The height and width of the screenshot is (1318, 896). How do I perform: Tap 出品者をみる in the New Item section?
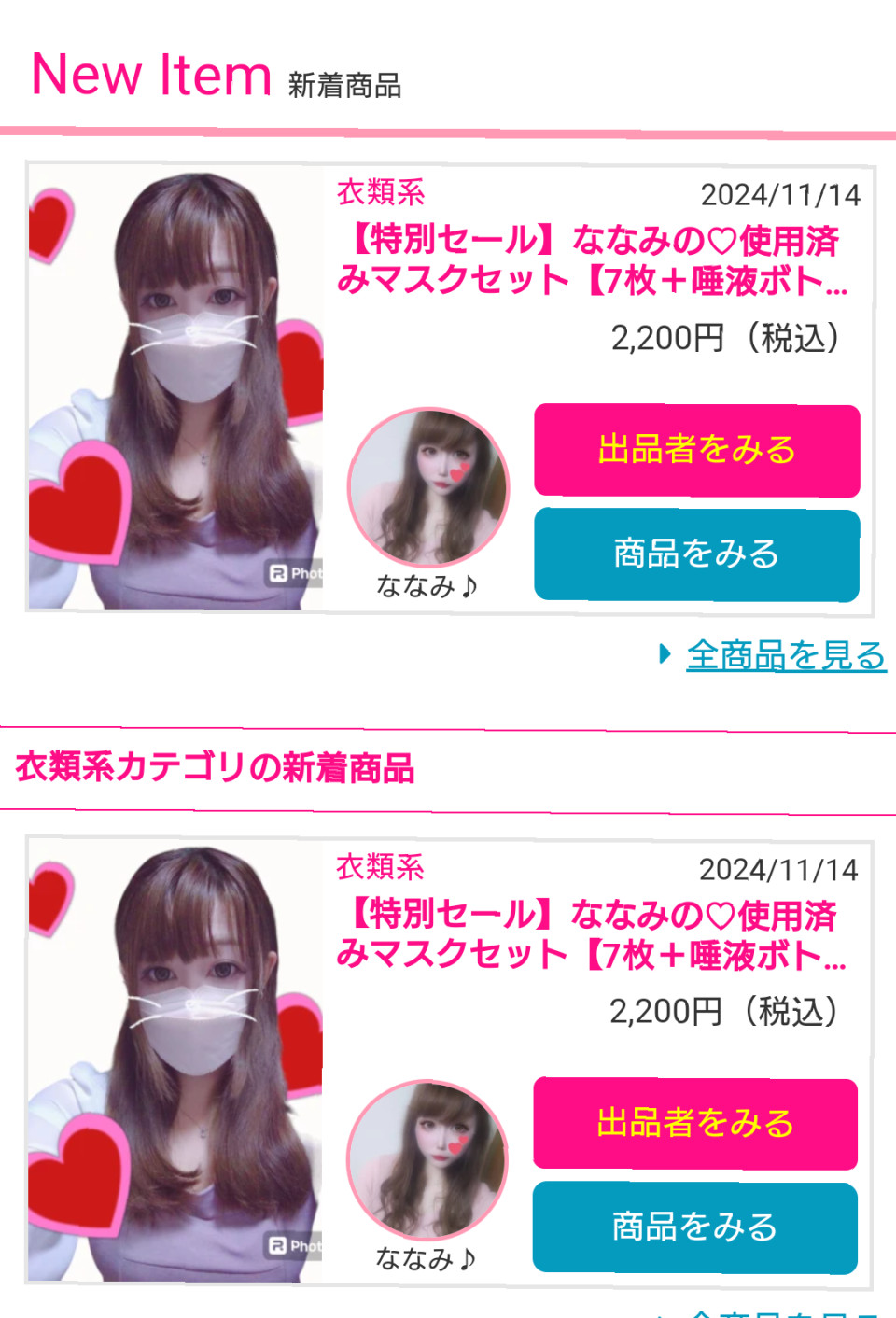[x=696, y=450]
